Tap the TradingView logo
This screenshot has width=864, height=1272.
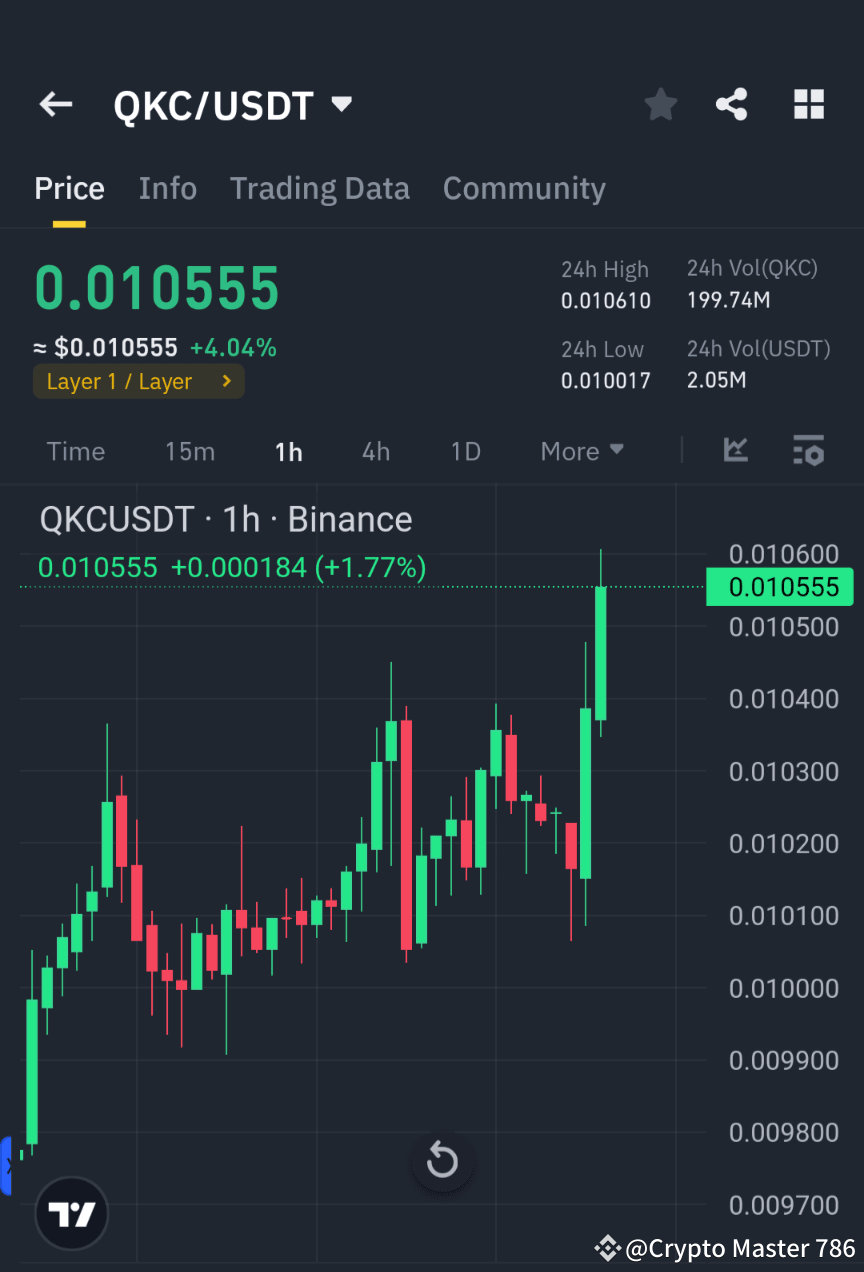pos(70,1213)
